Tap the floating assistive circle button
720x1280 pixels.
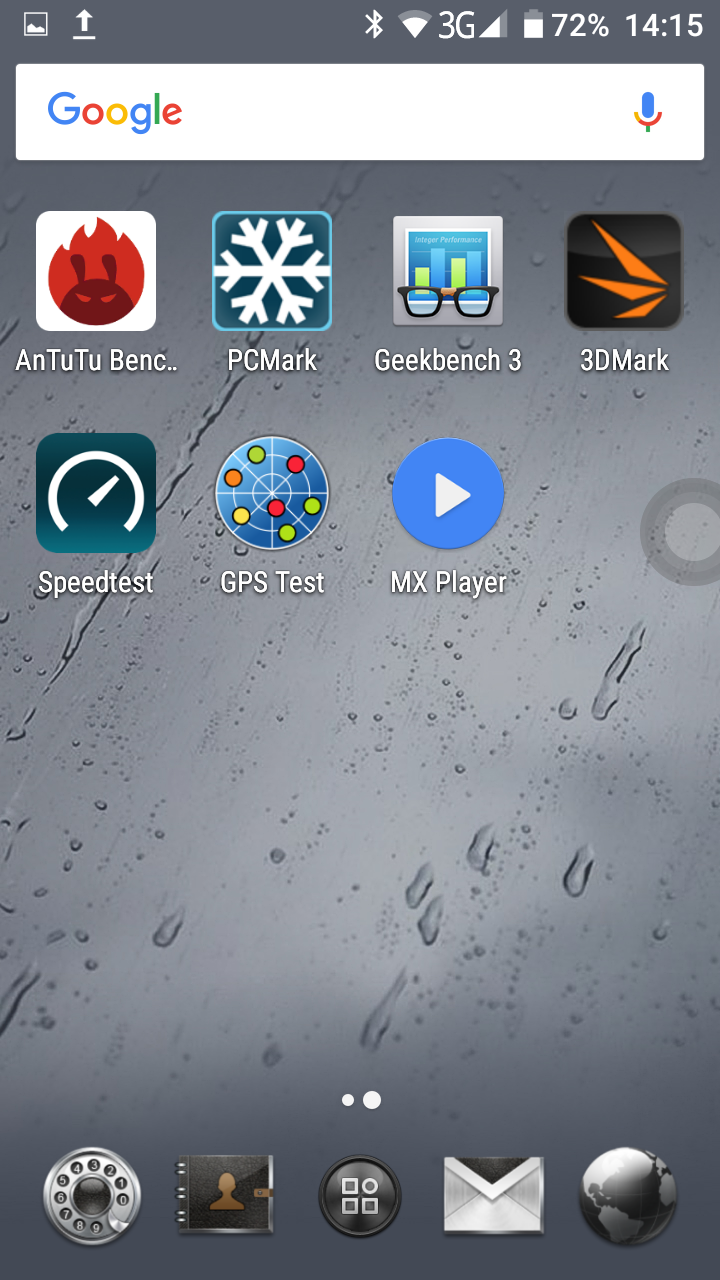tap(685, 532)
